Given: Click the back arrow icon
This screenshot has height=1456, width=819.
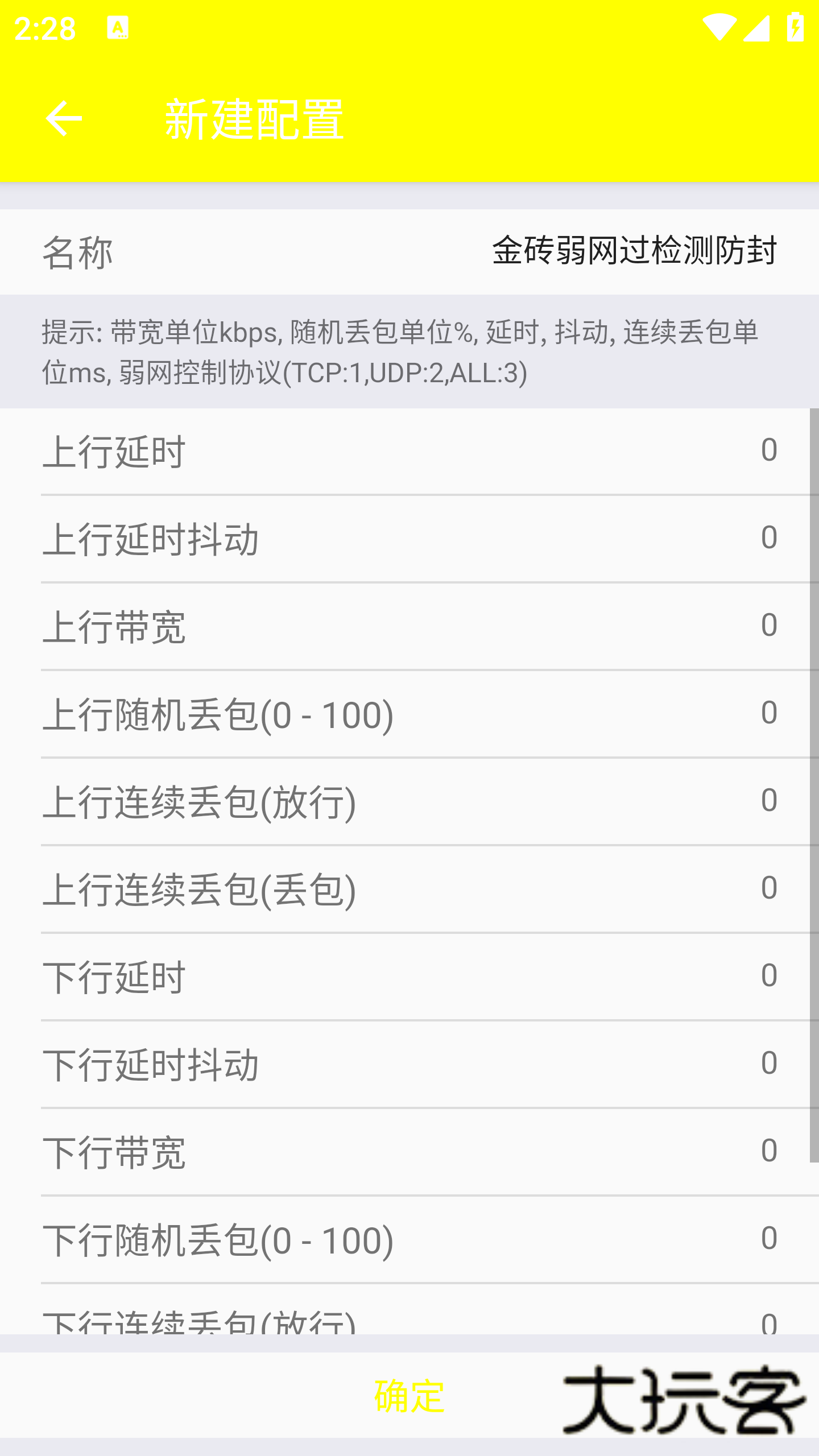Looking at the screenshot, I should tap(64, 118).
